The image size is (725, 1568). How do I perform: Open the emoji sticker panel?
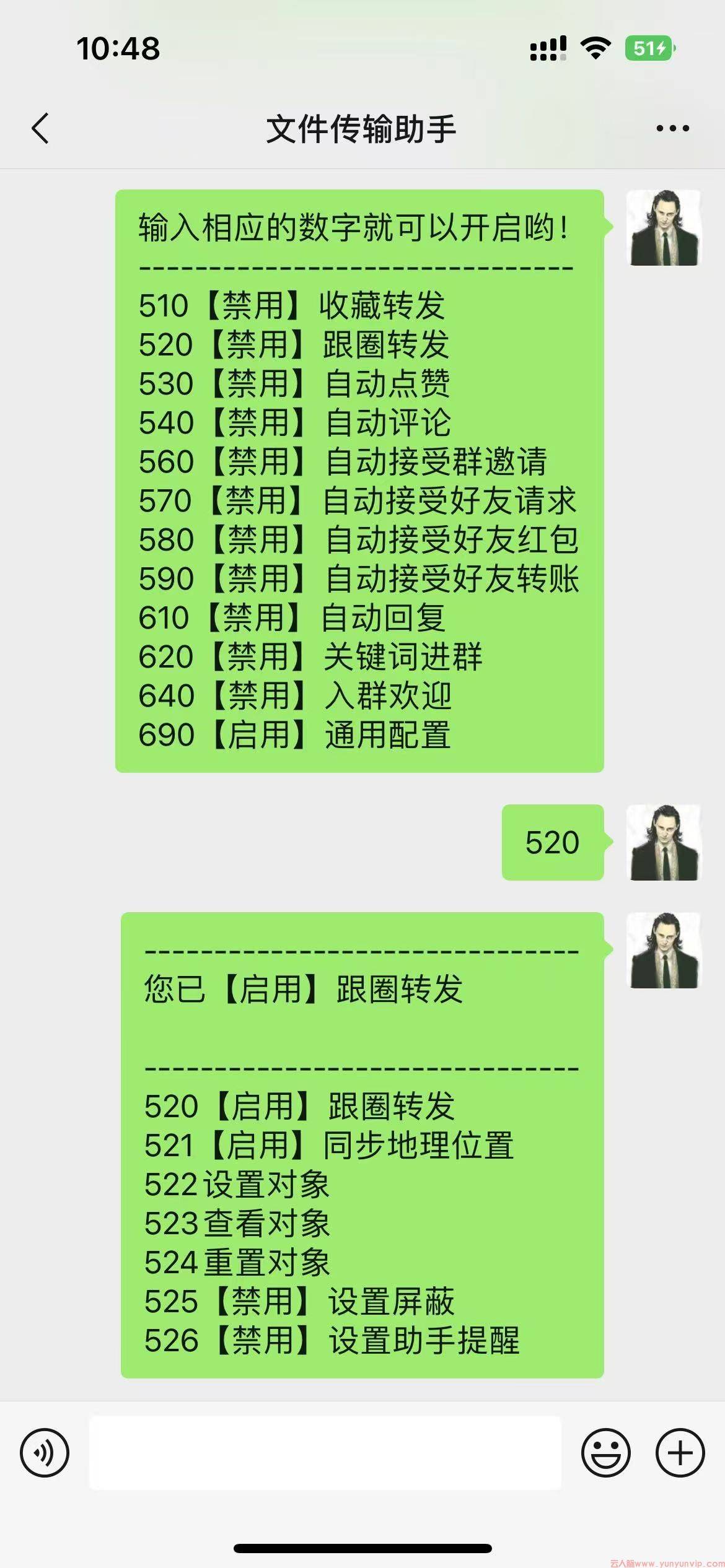[605, 1452]
